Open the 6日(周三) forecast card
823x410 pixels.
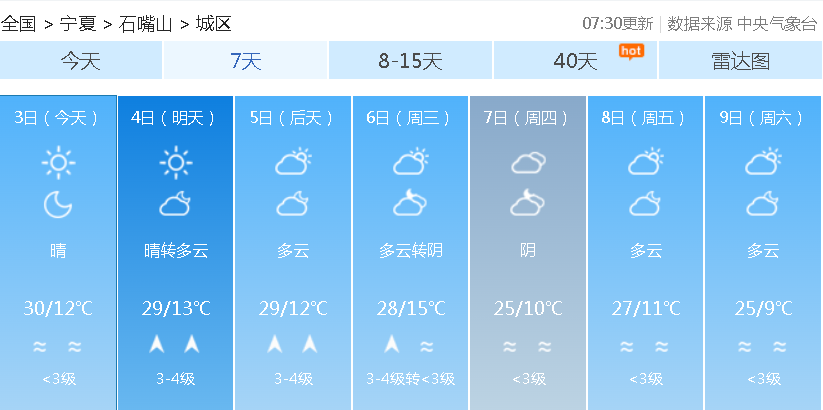pos(410,250)
